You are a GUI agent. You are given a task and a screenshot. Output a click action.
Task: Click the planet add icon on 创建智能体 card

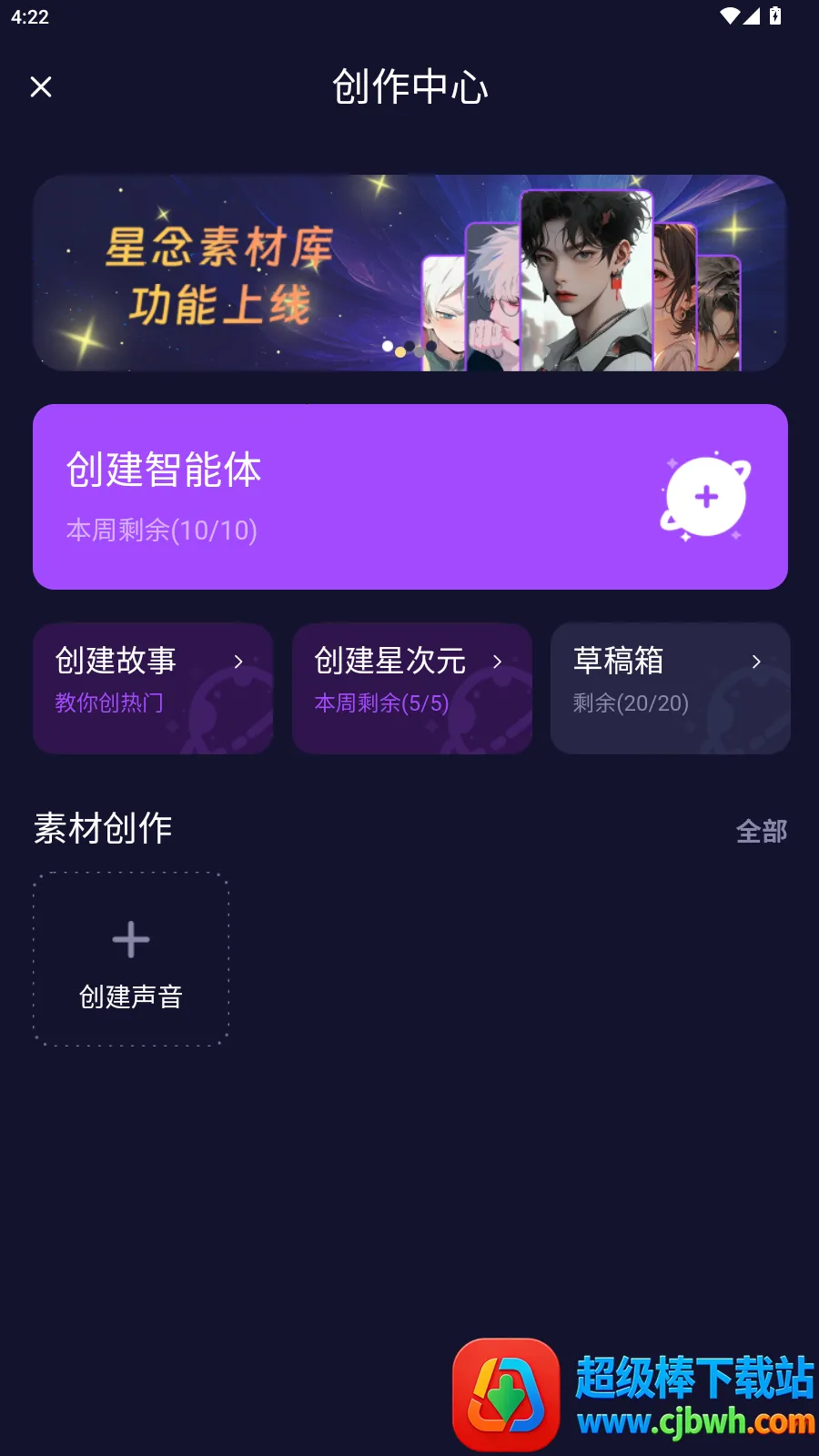pos(705,497)
